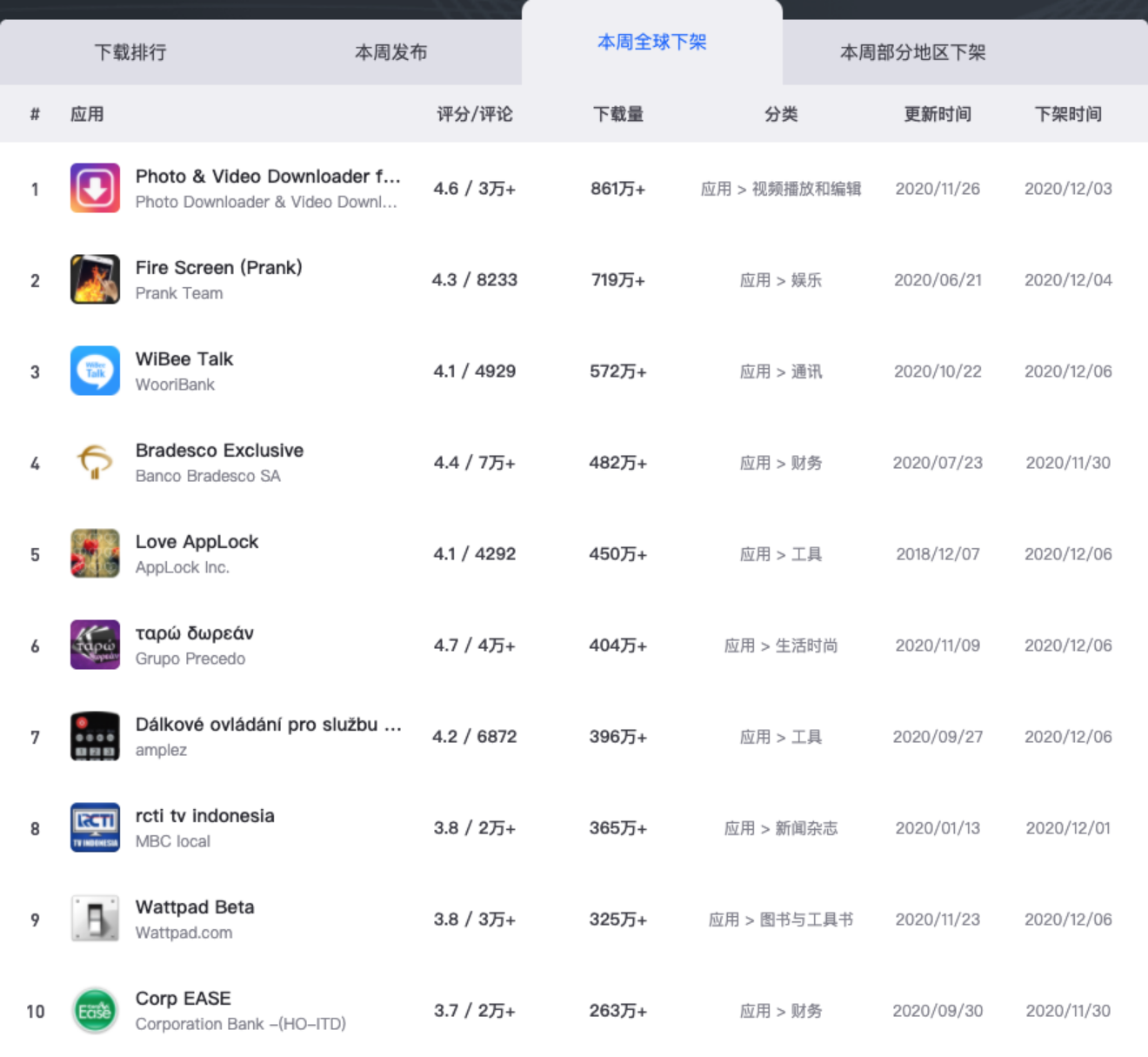Screen dimensions: 1148x1057
Task: Open the 本周部分地区下架 tab
Action: [x=912, y=52]
